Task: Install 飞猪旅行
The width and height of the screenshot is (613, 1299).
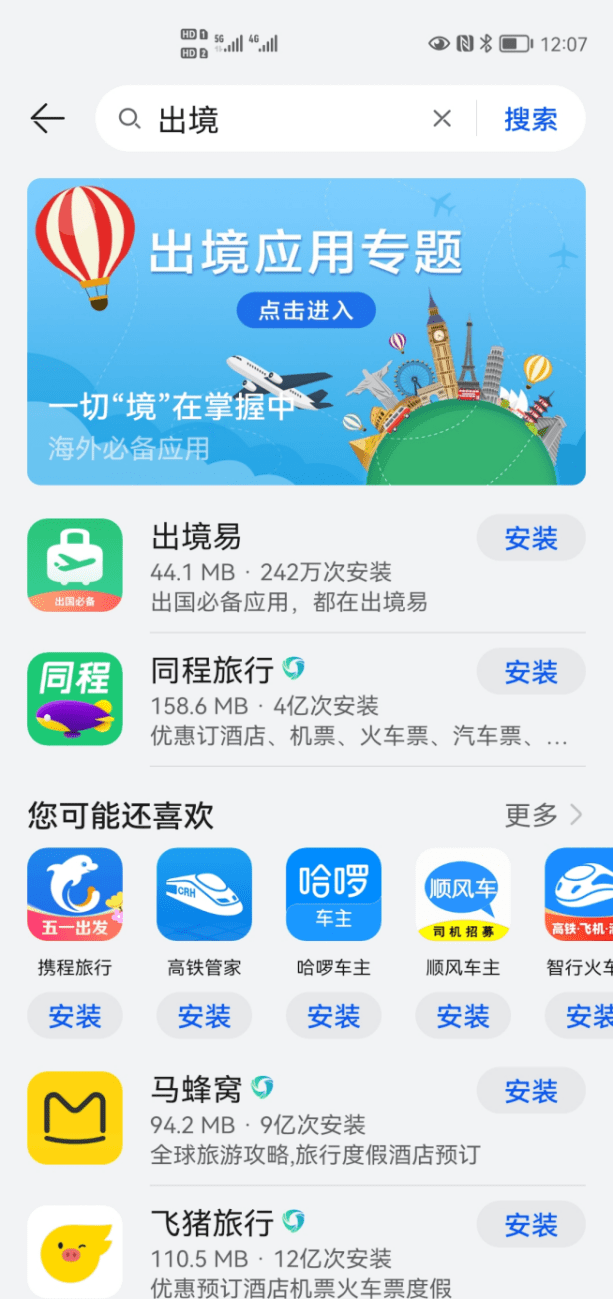Action: [x=530, y=1224]
